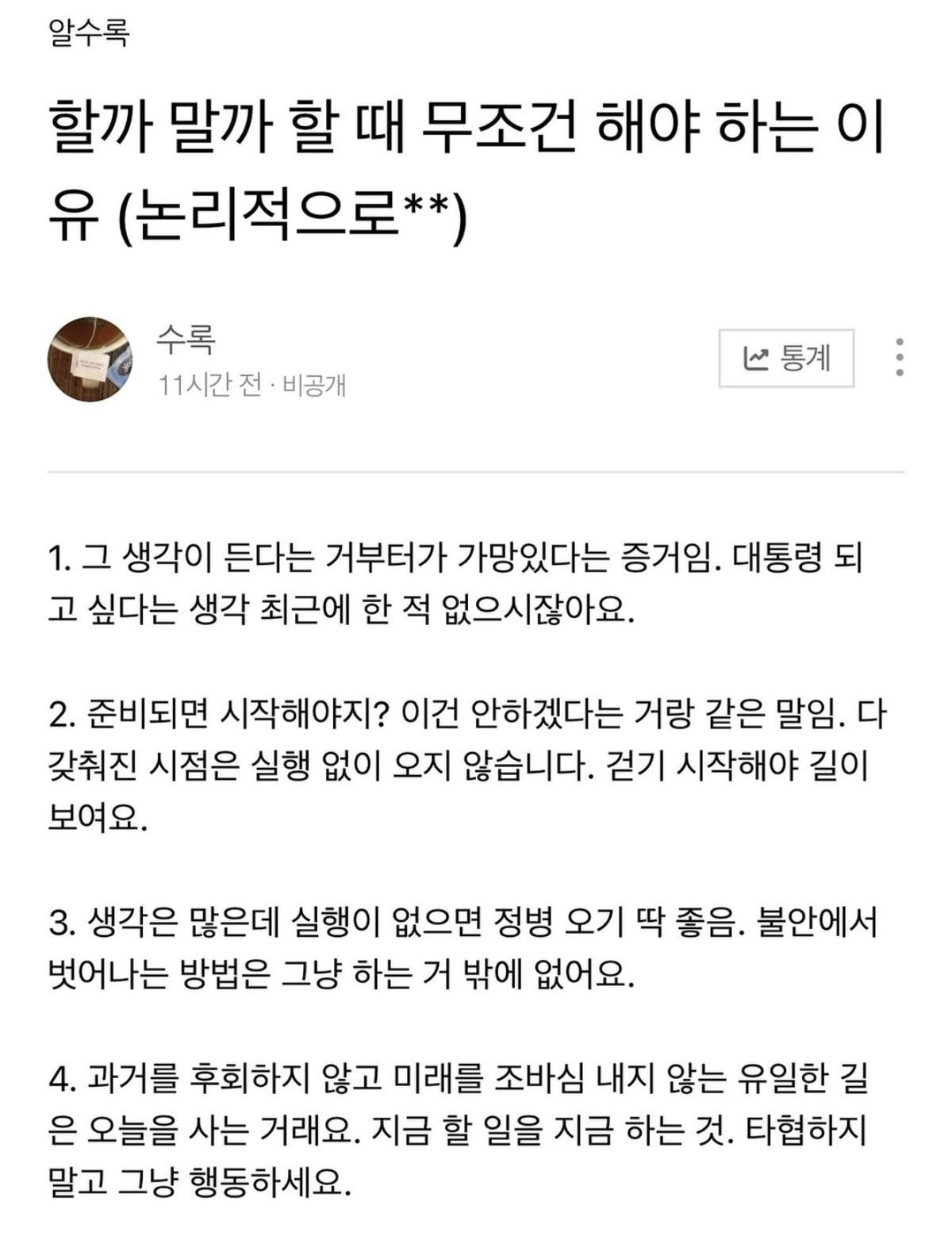
Task: Open author 수록's profile name
Action: [x=186, y=339]
